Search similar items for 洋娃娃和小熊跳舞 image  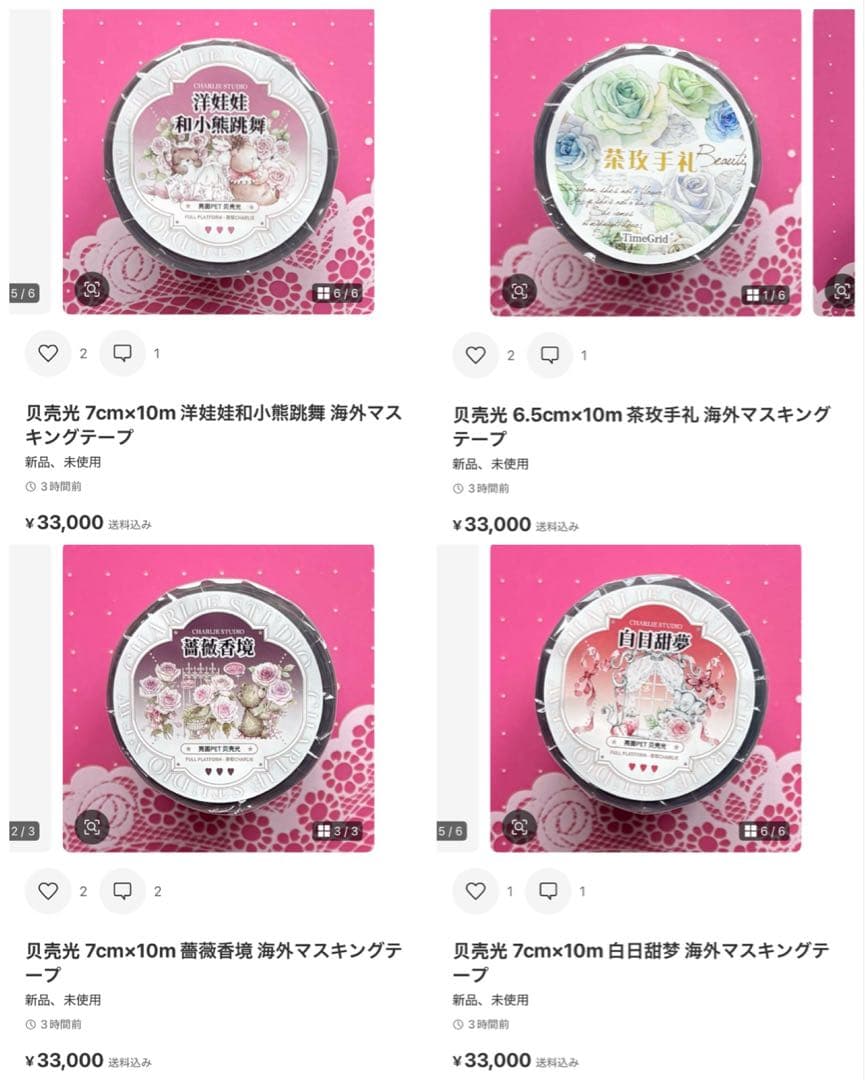(92, 291)
